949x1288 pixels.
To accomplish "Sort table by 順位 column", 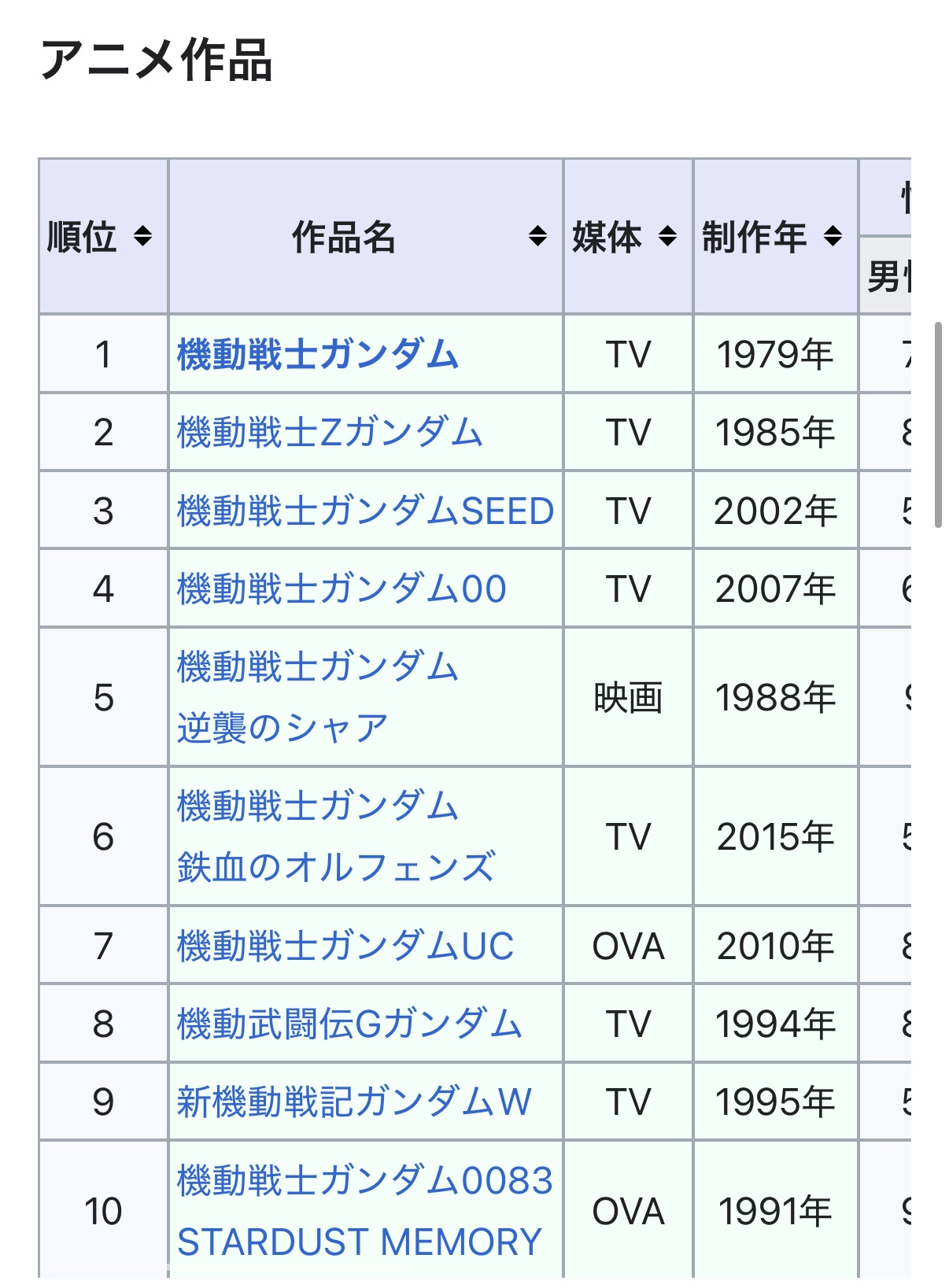I will 142,236.
